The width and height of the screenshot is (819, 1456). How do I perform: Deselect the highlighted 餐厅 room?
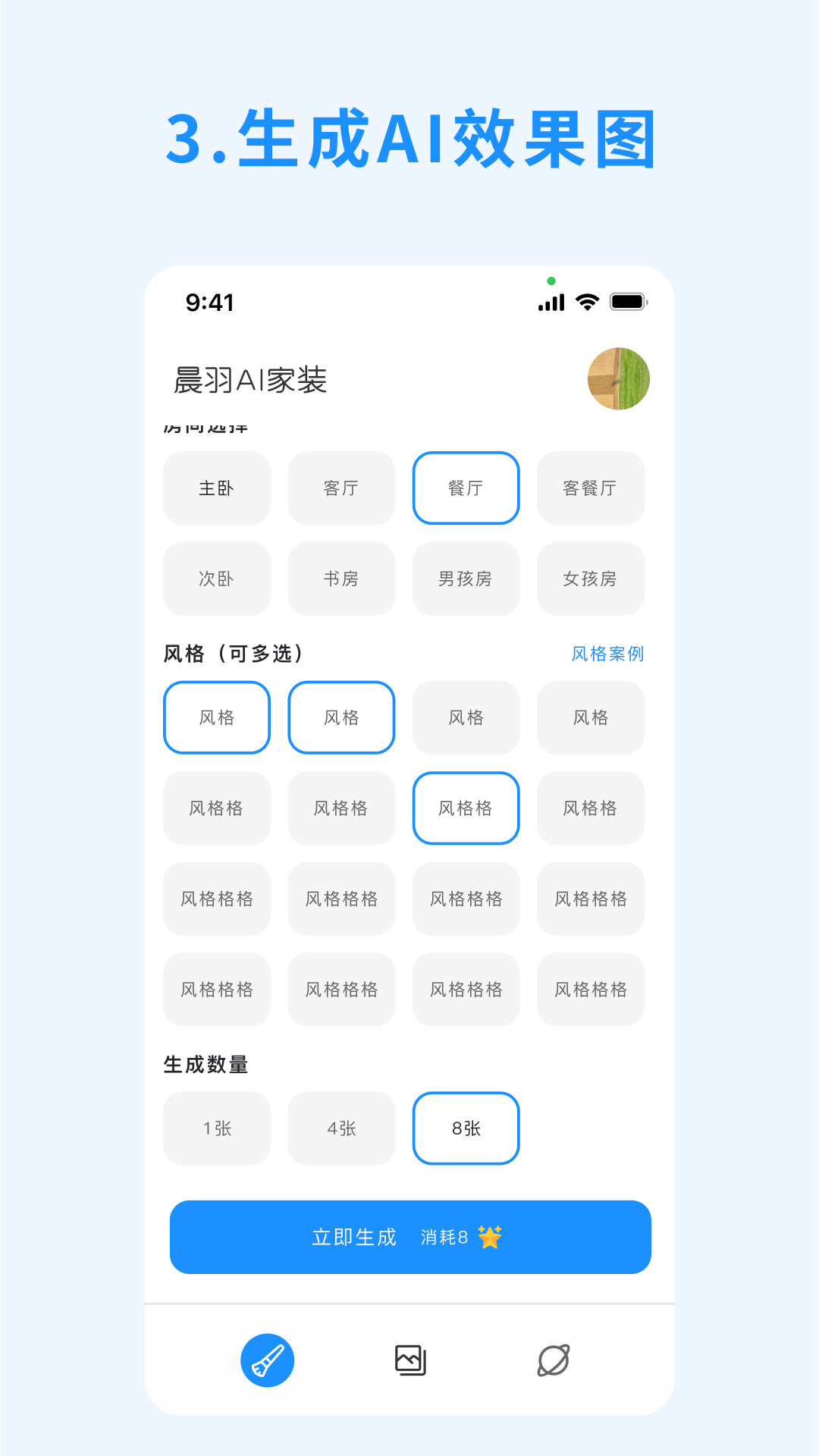point(466,488)
